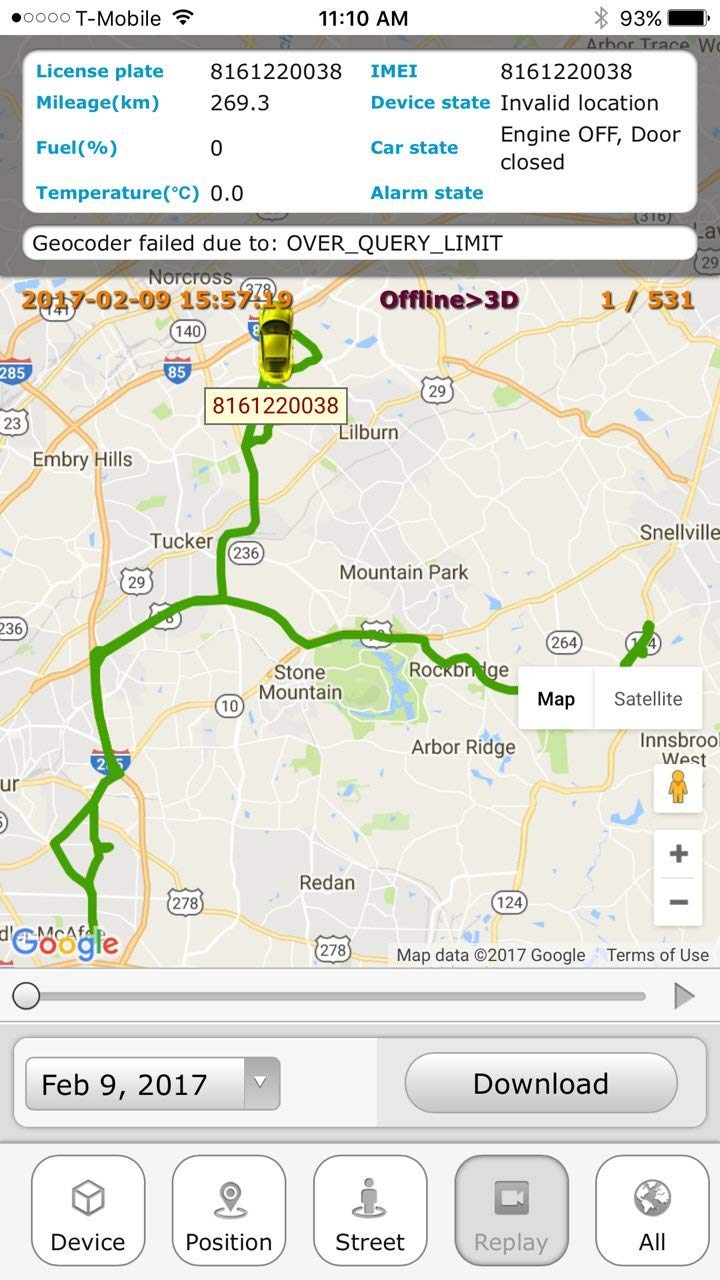720x1280 pixels.
Task: Open the Feb 9, 2017 date picker
Action: tap(152, 1084)
